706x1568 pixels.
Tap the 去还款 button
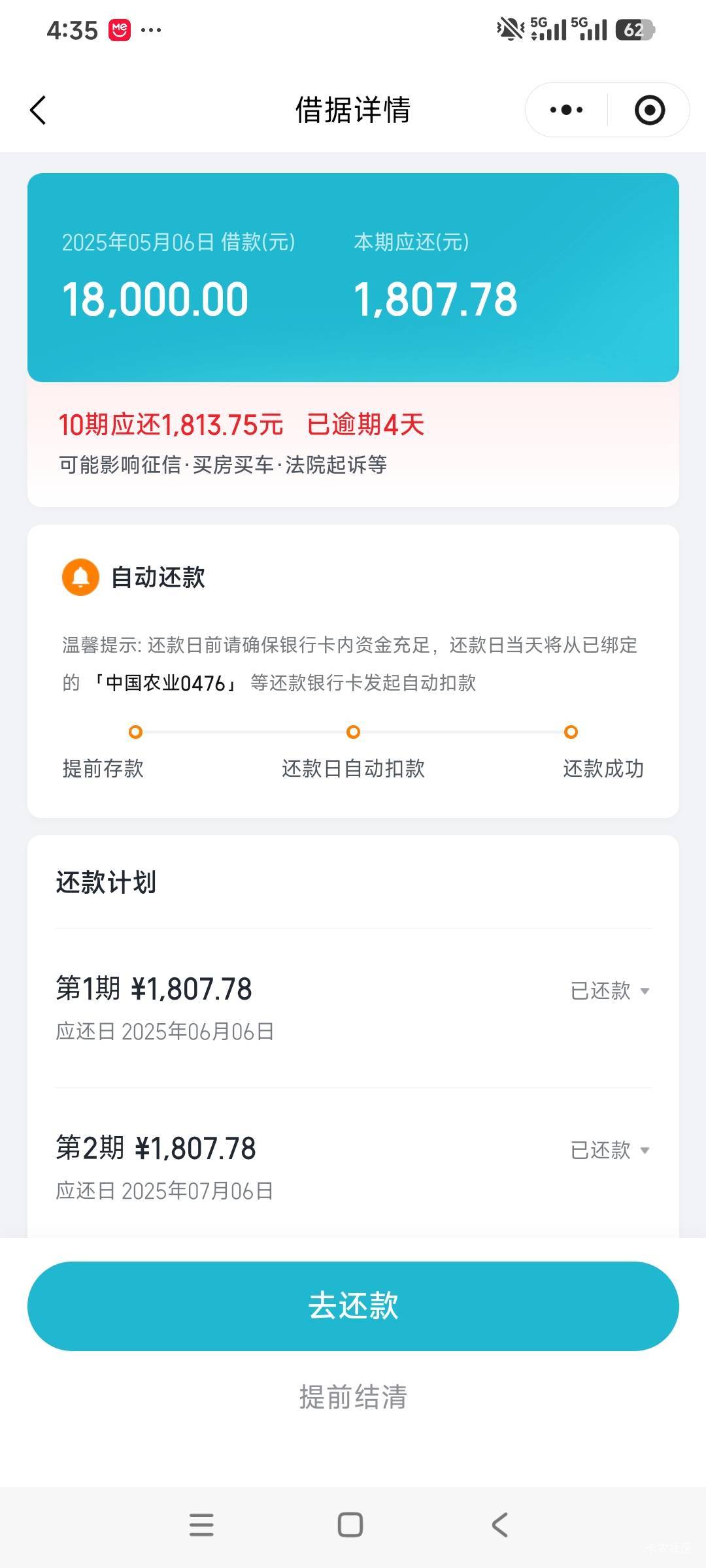point(353,1307)
